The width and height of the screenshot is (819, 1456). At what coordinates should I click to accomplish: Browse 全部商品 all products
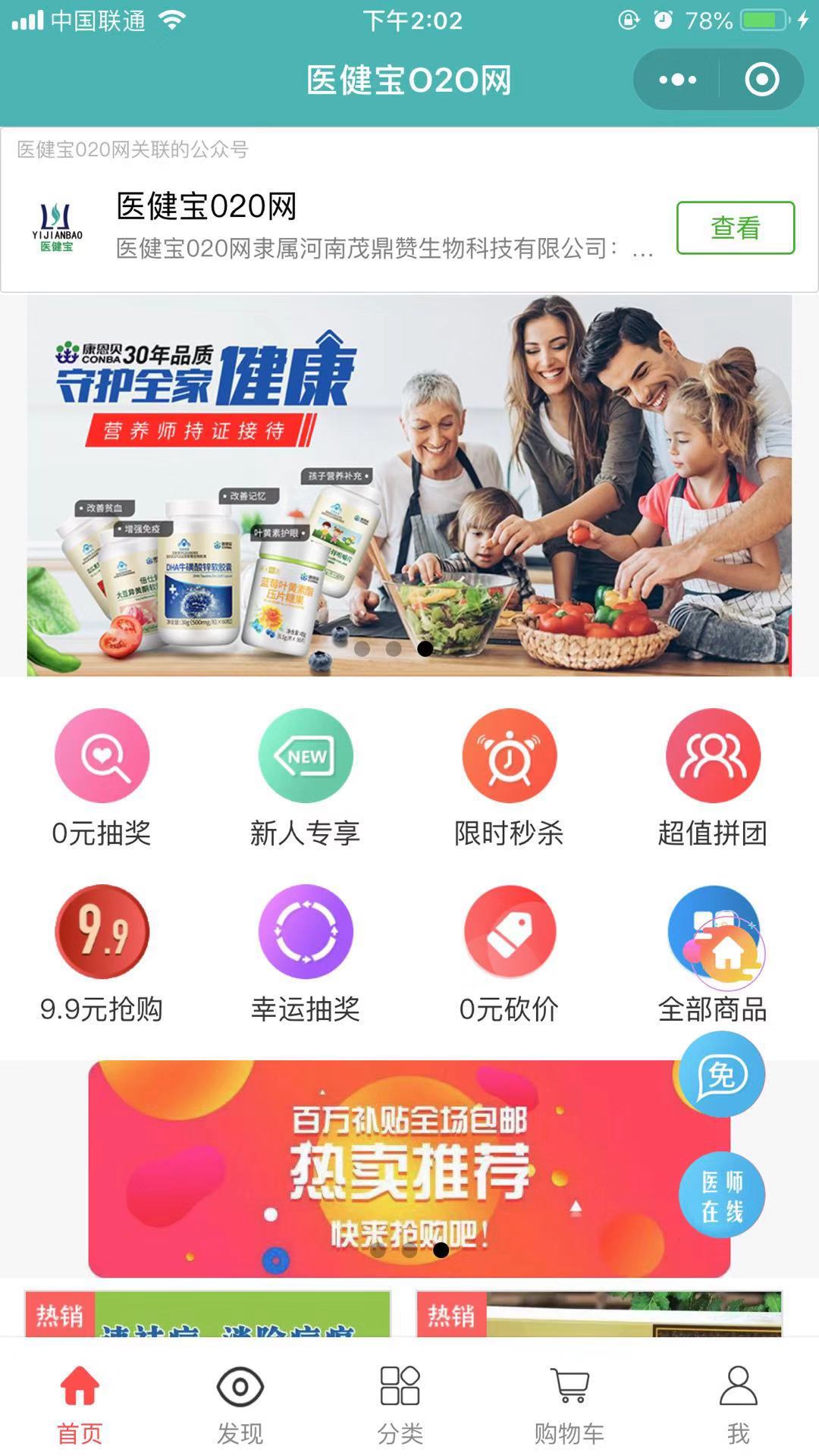click(711, 1009)
